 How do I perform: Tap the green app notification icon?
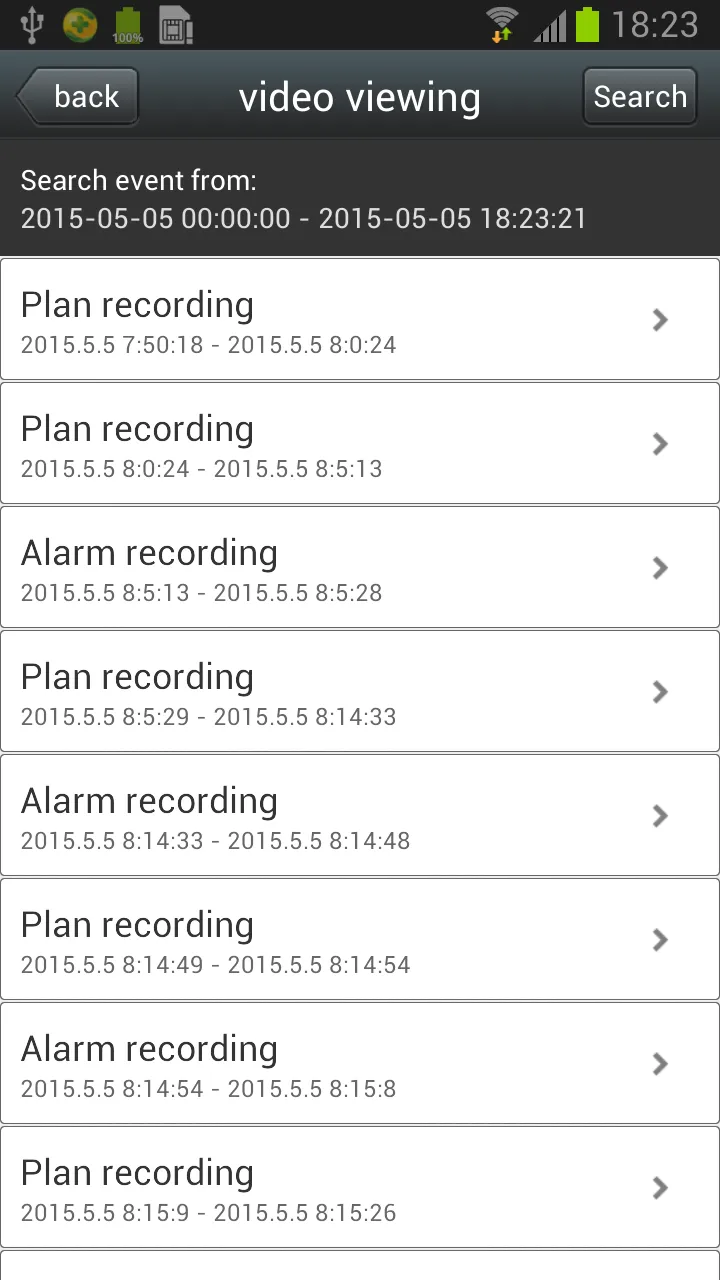point(80,23)
